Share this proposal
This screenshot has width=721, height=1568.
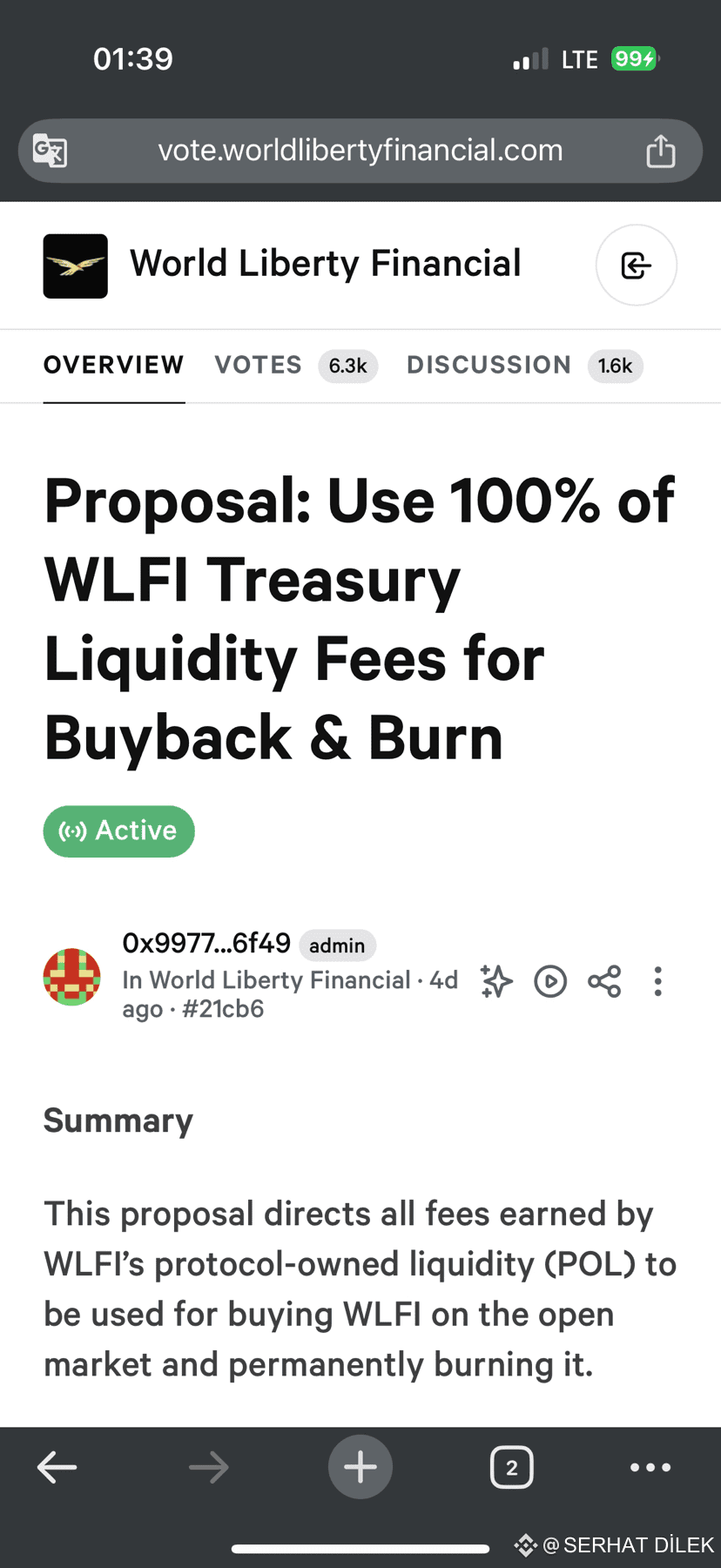pos(604,981)
